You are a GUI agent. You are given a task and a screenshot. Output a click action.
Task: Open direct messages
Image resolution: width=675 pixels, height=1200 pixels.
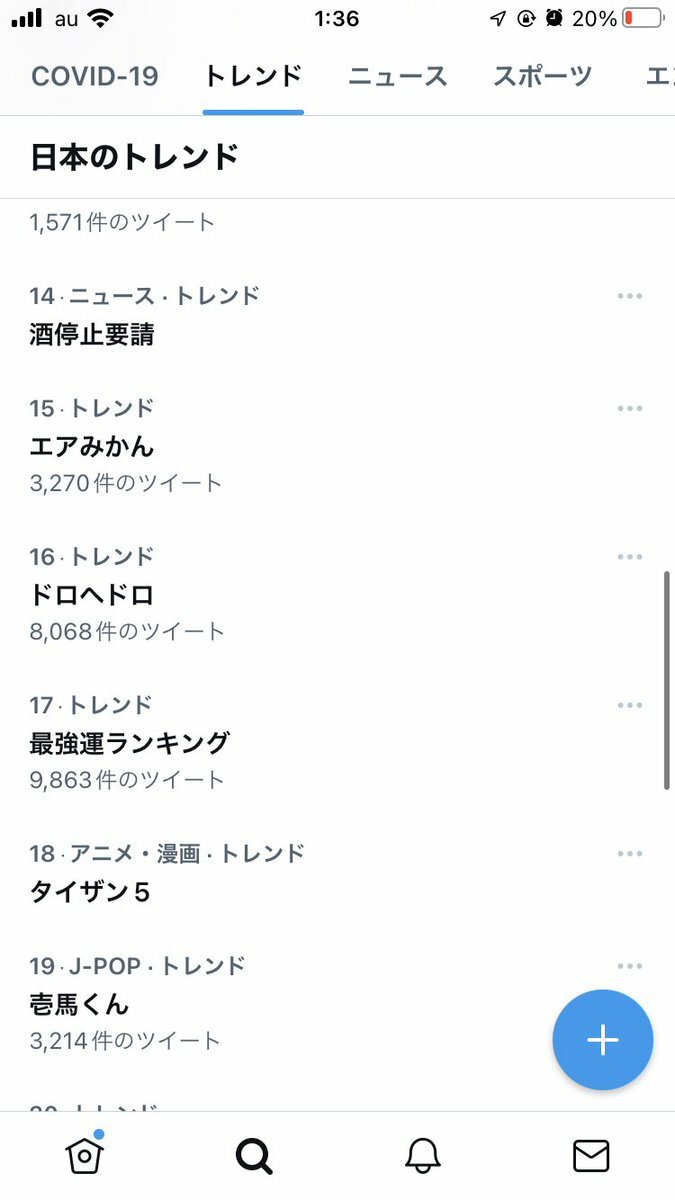click(591, 1156)
